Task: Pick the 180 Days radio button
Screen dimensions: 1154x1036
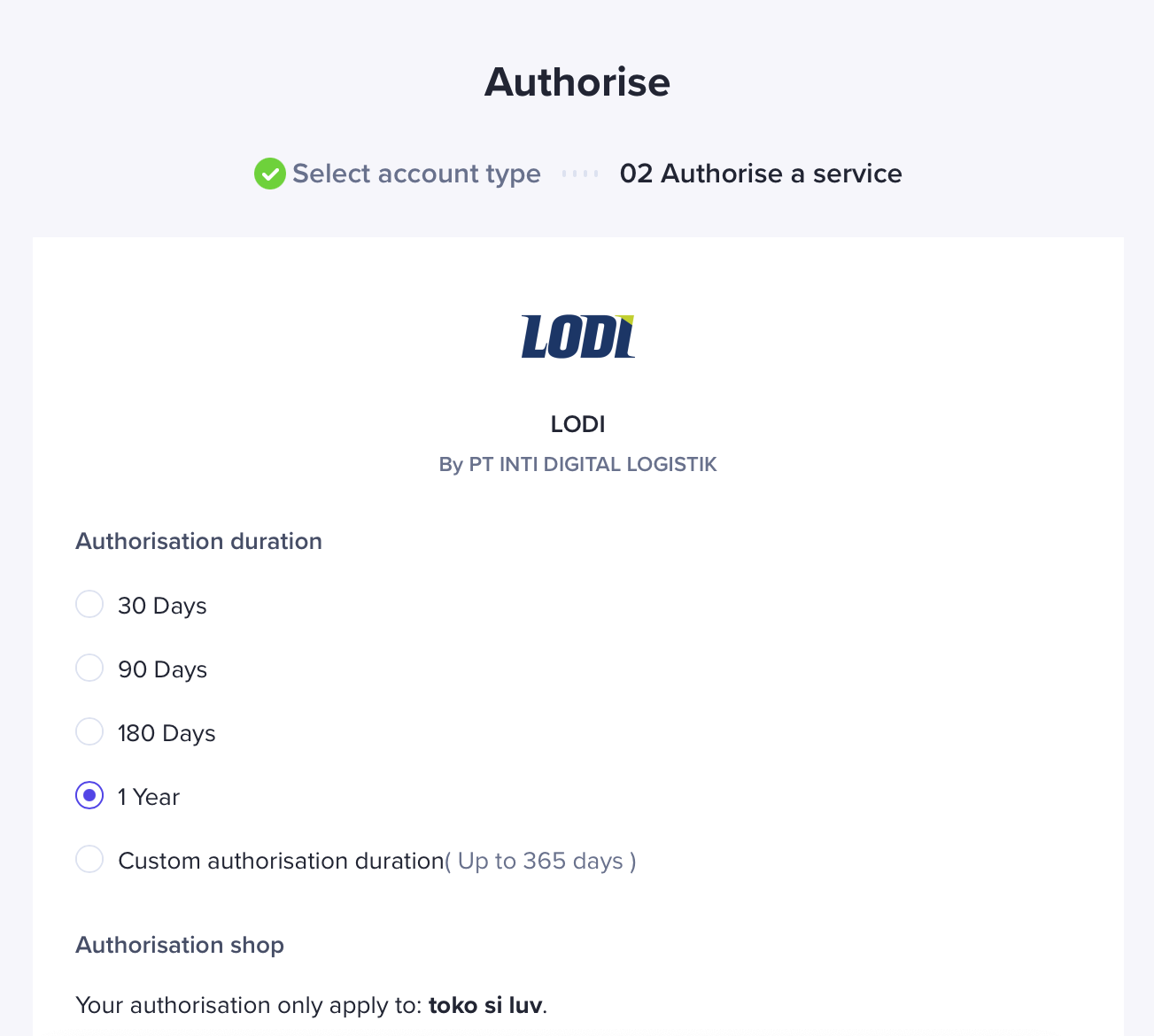Action: (89, 732)
